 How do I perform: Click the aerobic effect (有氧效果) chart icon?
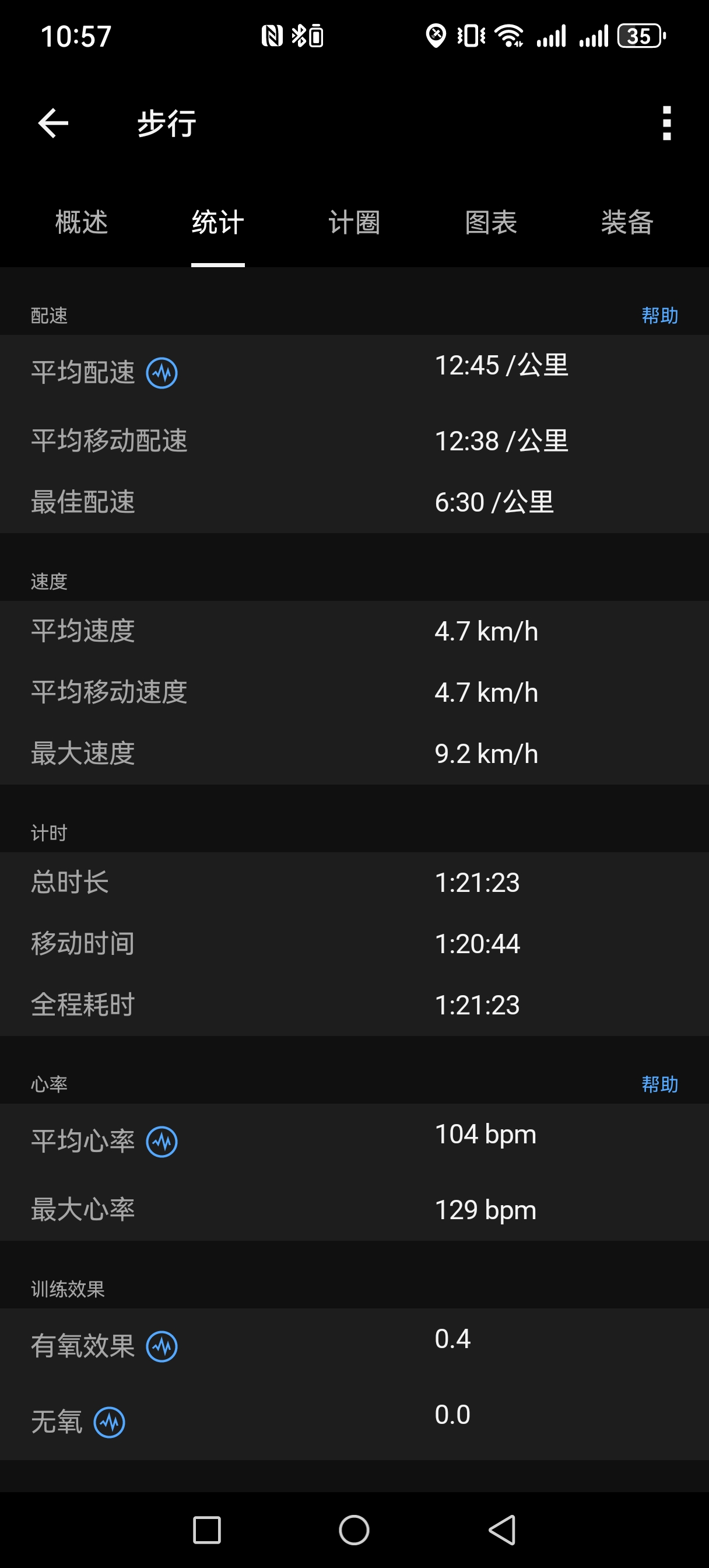point(162,1346)
